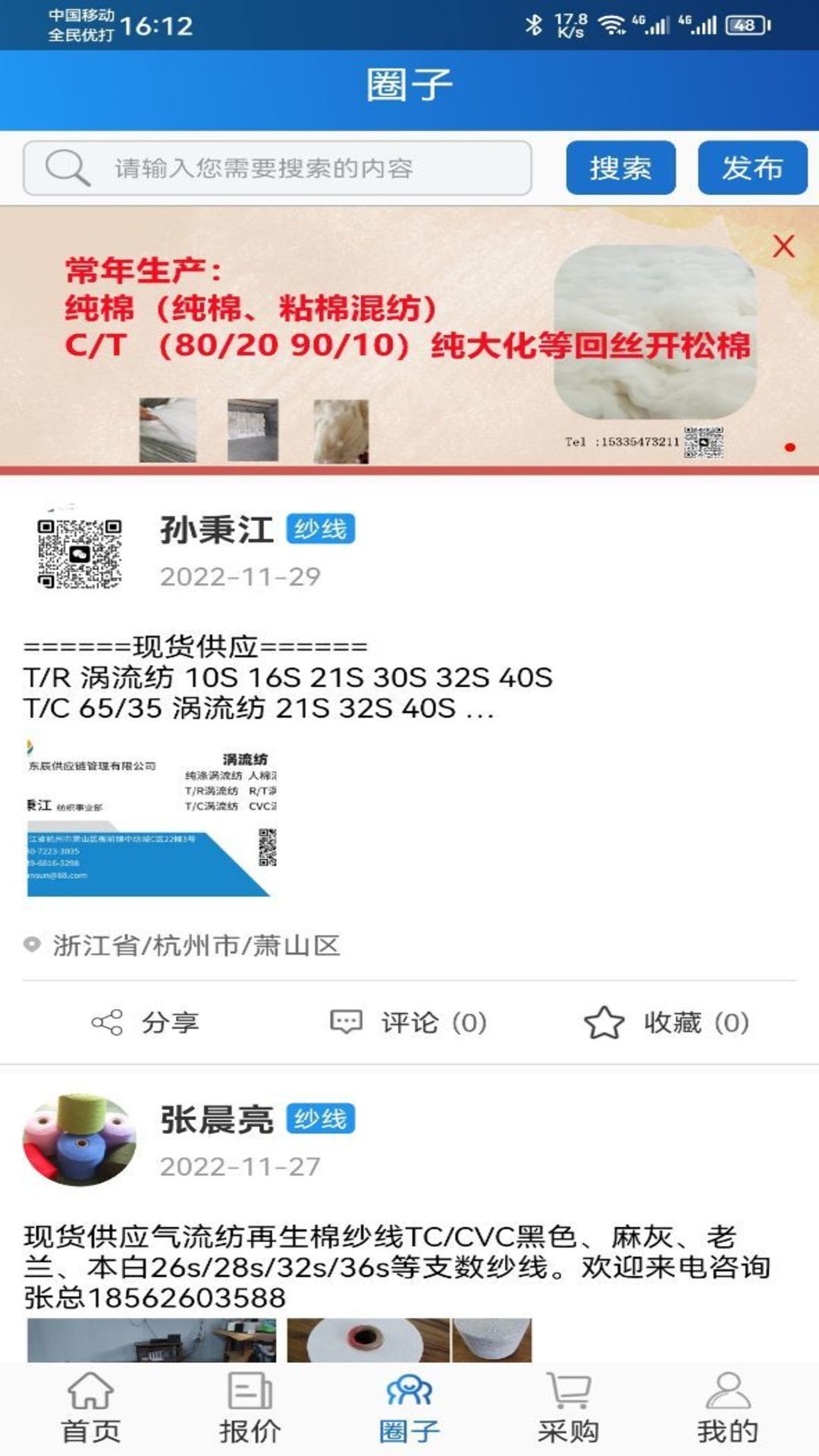Viewport: 819px width, 1456px height.
Task: Go to the 采购 tab
Action: [568, 1409]
